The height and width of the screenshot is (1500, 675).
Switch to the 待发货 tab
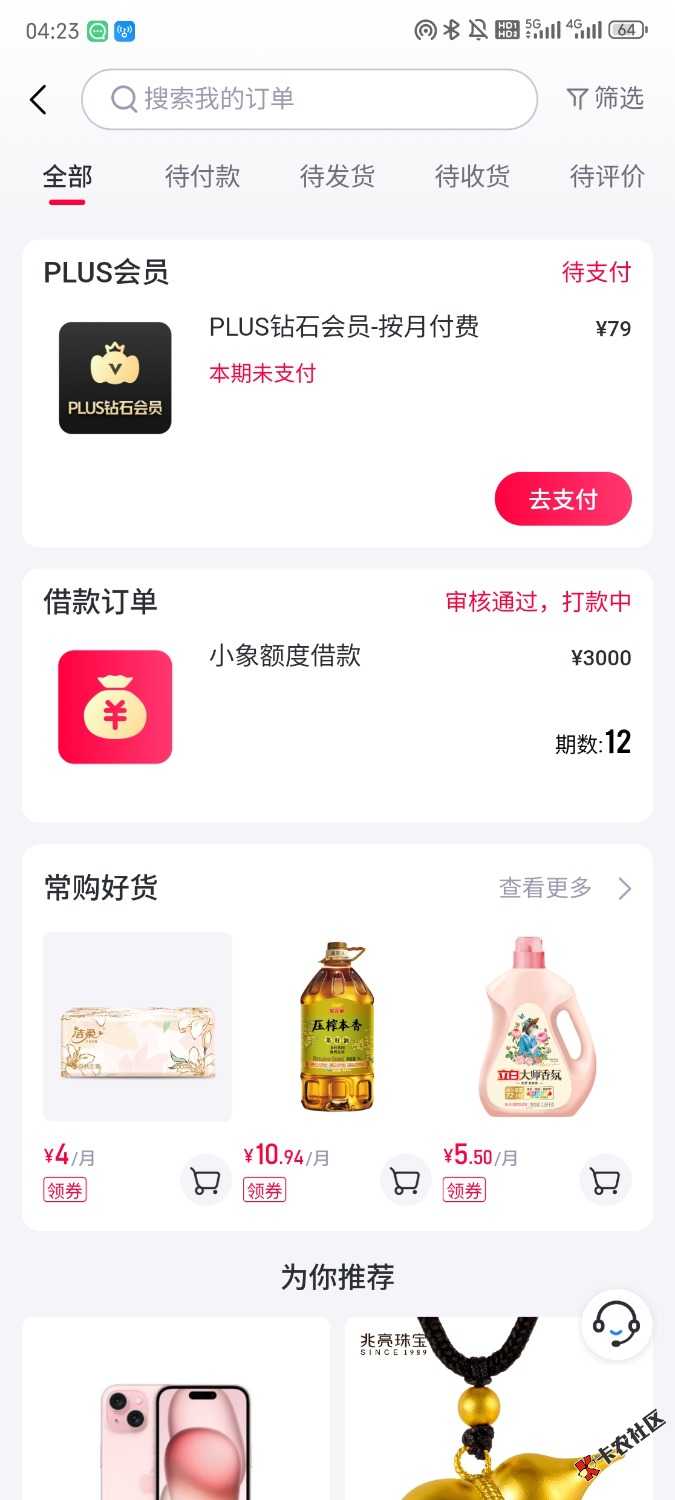(x=337, y=177)
